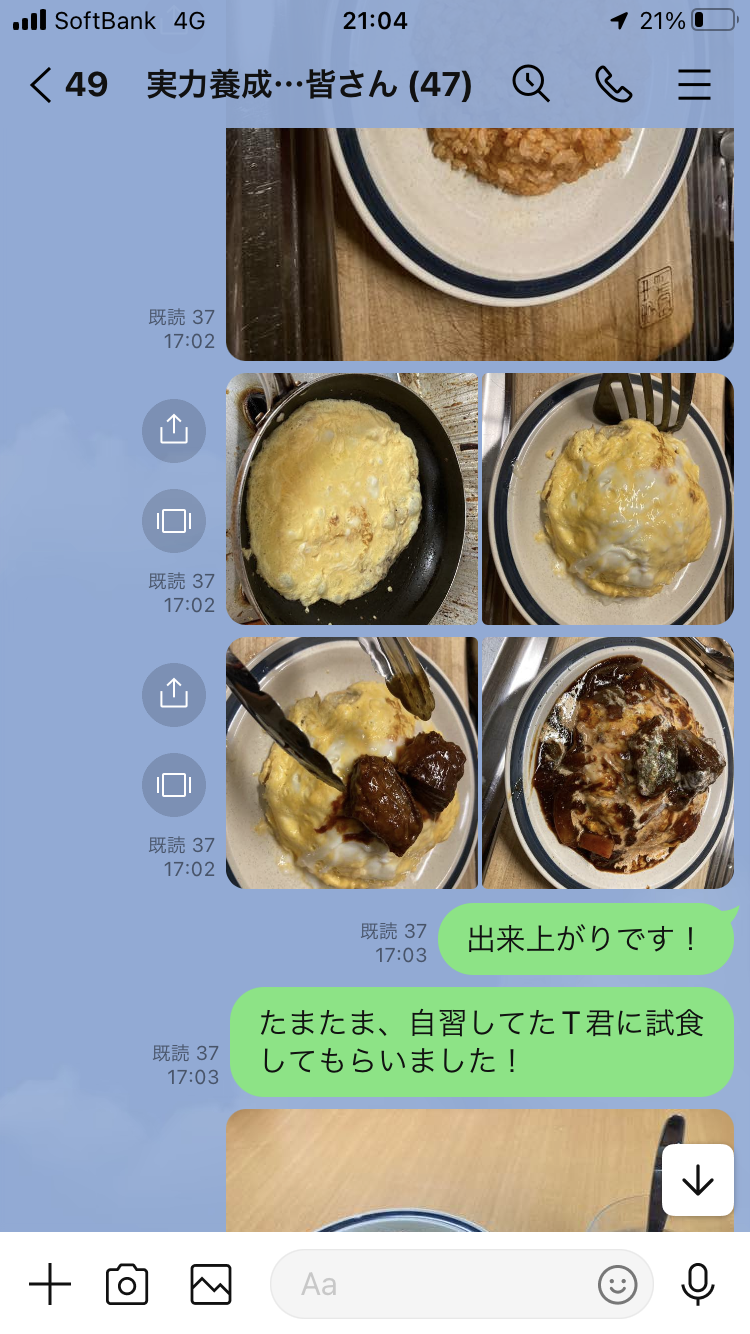Open slideshow view for cut omelette photos
This screenshot has width=750, height=1334.
pyautogui.click(x=174, y=785)
